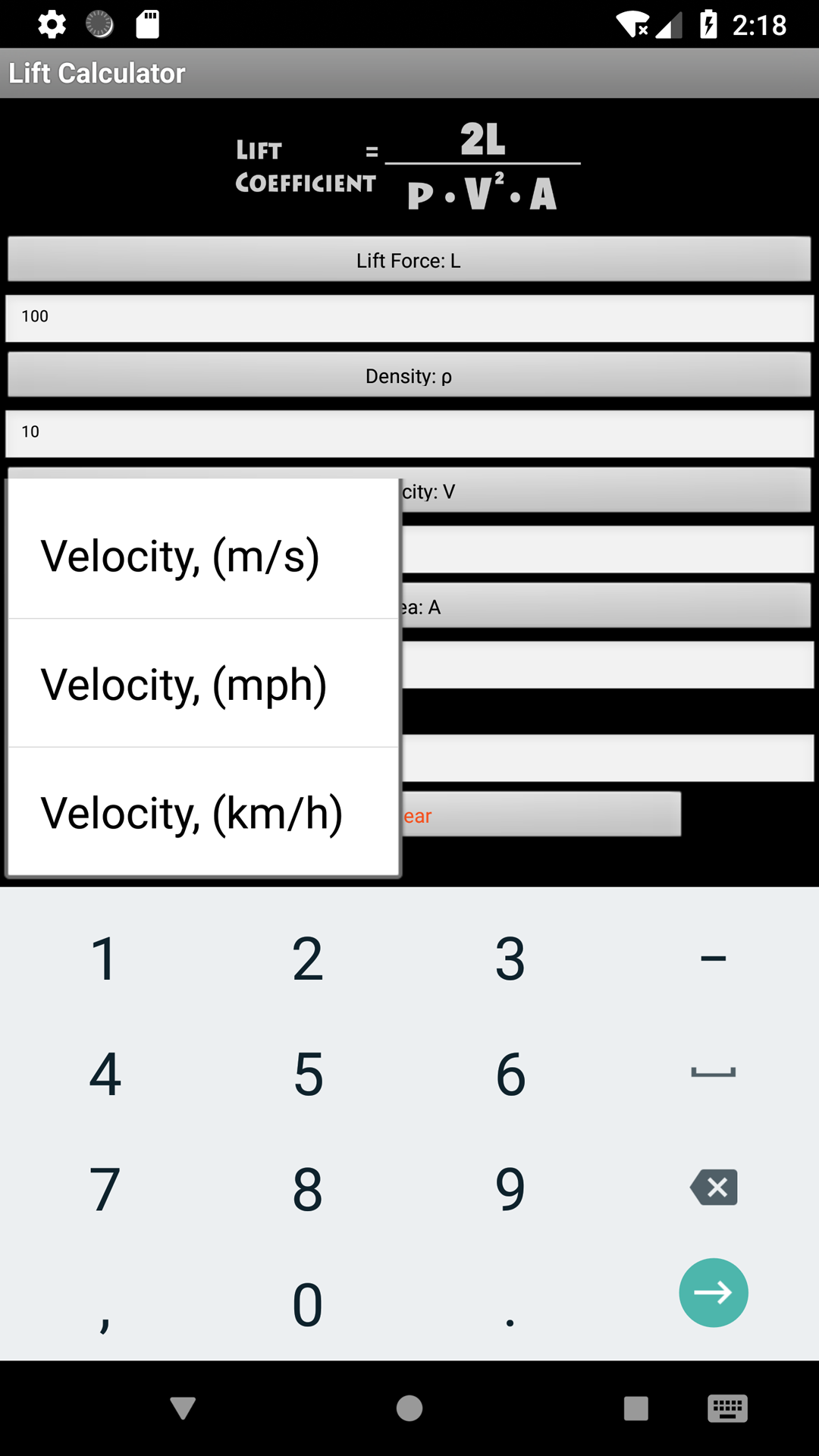
Task: Edit the density field showing 10
Action: coord(409,433)
